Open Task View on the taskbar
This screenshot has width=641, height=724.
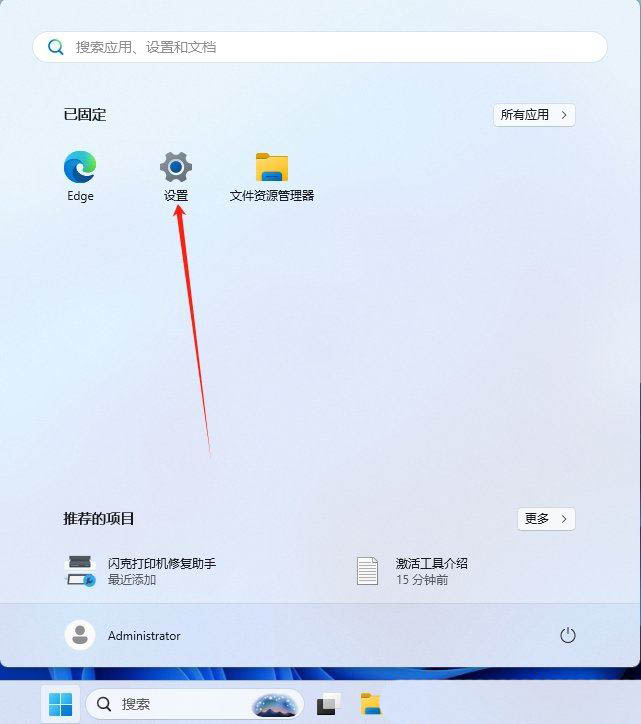point(329,704)
